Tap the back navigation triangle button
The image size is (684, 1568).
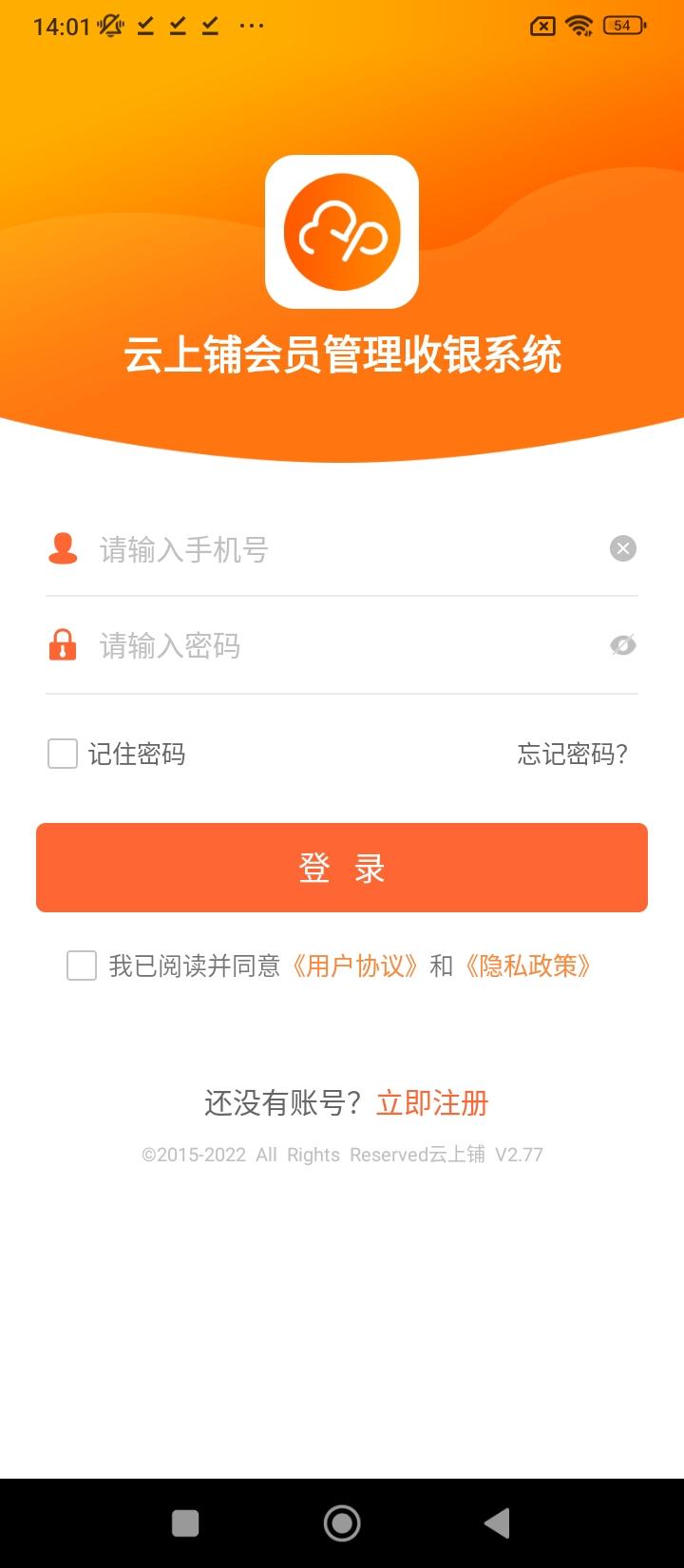pos(498,1521)
